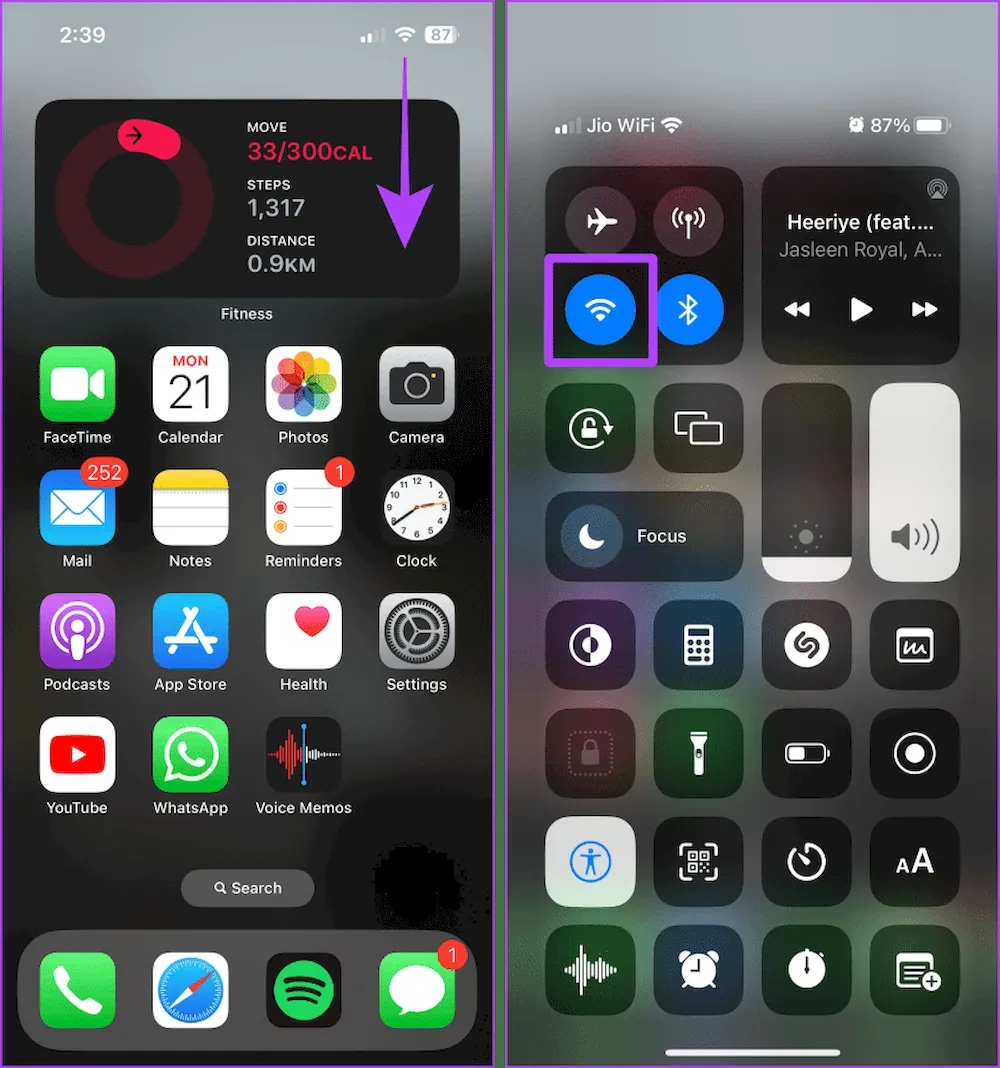Open the Fitness widget

tap(247, 198)
